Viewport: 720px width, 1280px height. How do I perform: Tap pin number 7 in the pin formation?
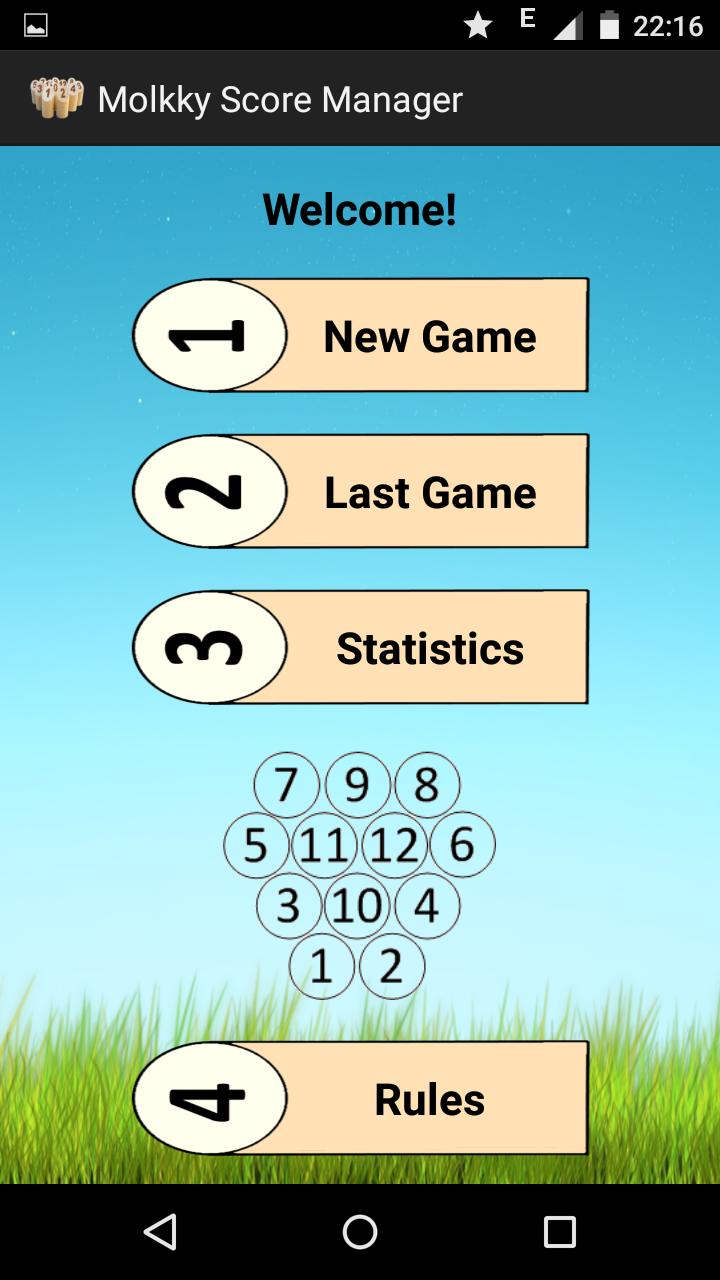285,783
